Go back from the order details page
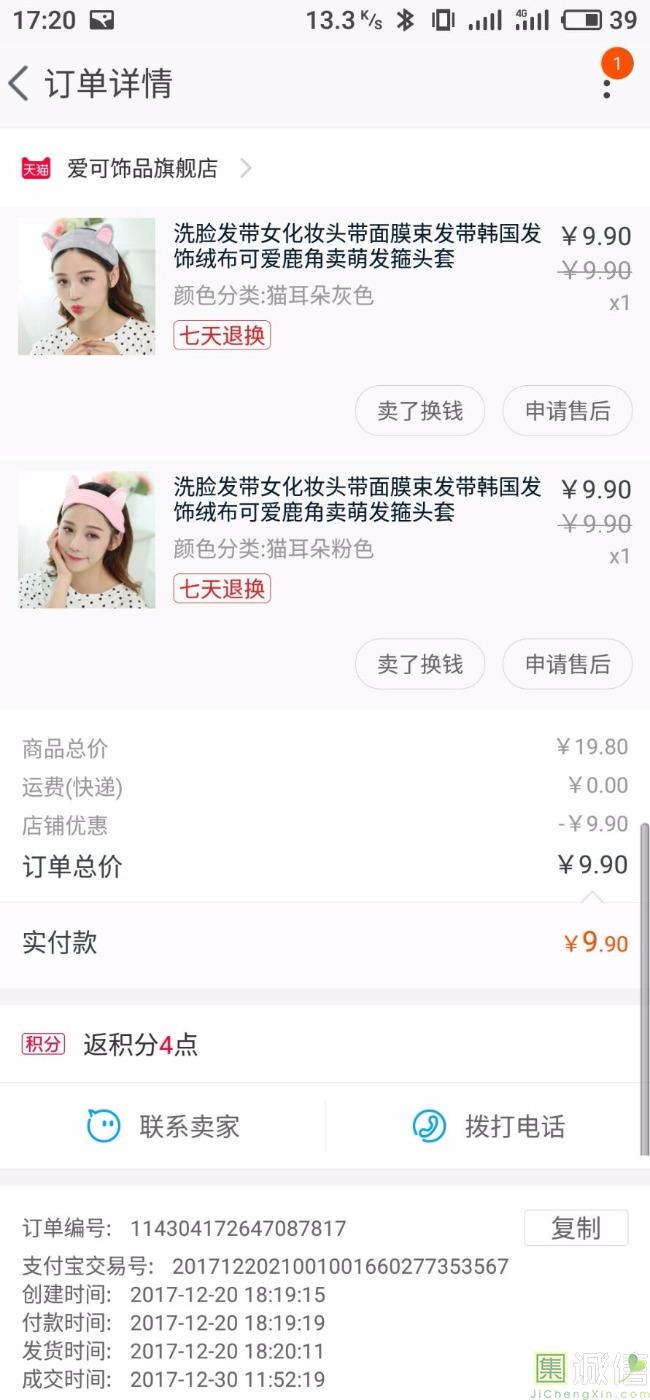The image size is (650, 1400). [20, 83]
